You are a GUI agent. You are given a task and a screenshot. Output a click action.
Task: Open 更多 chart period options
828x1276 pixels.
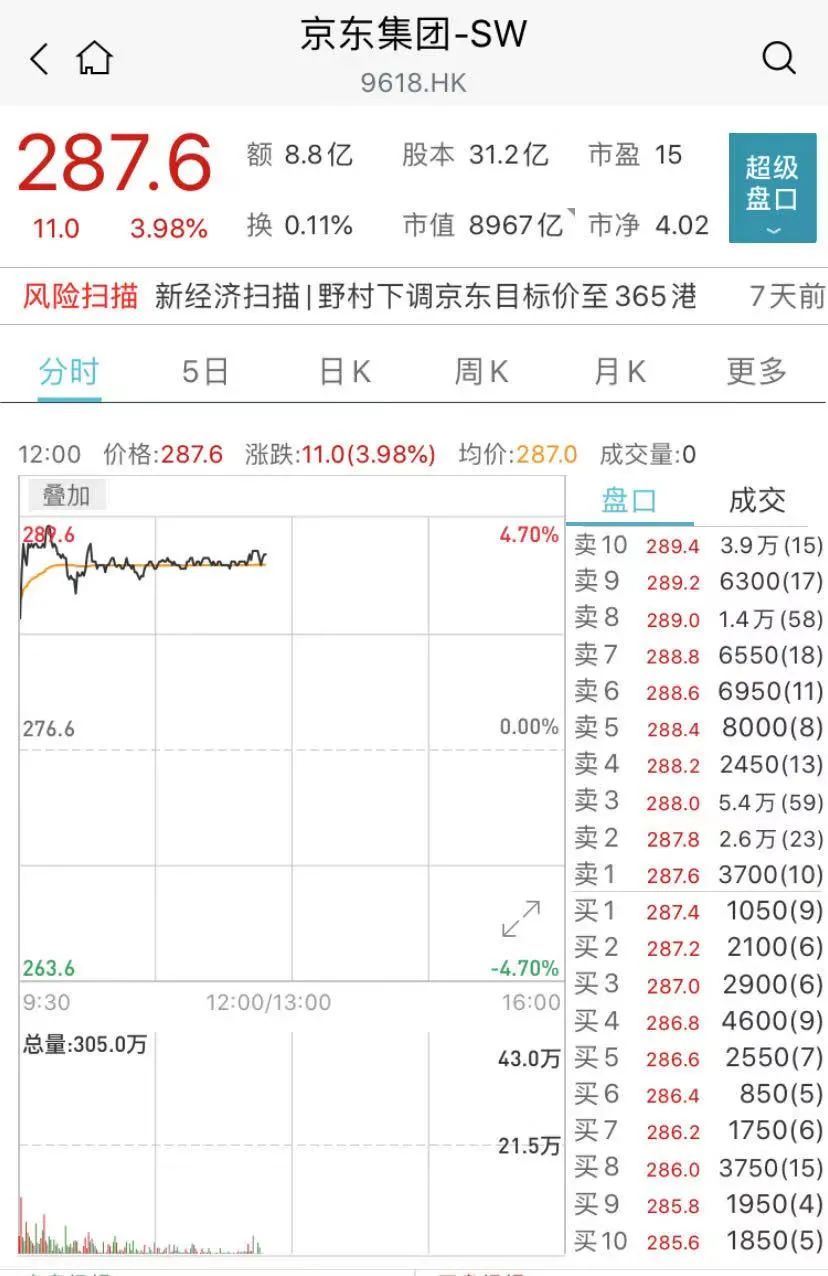click(x=756, y=372)
